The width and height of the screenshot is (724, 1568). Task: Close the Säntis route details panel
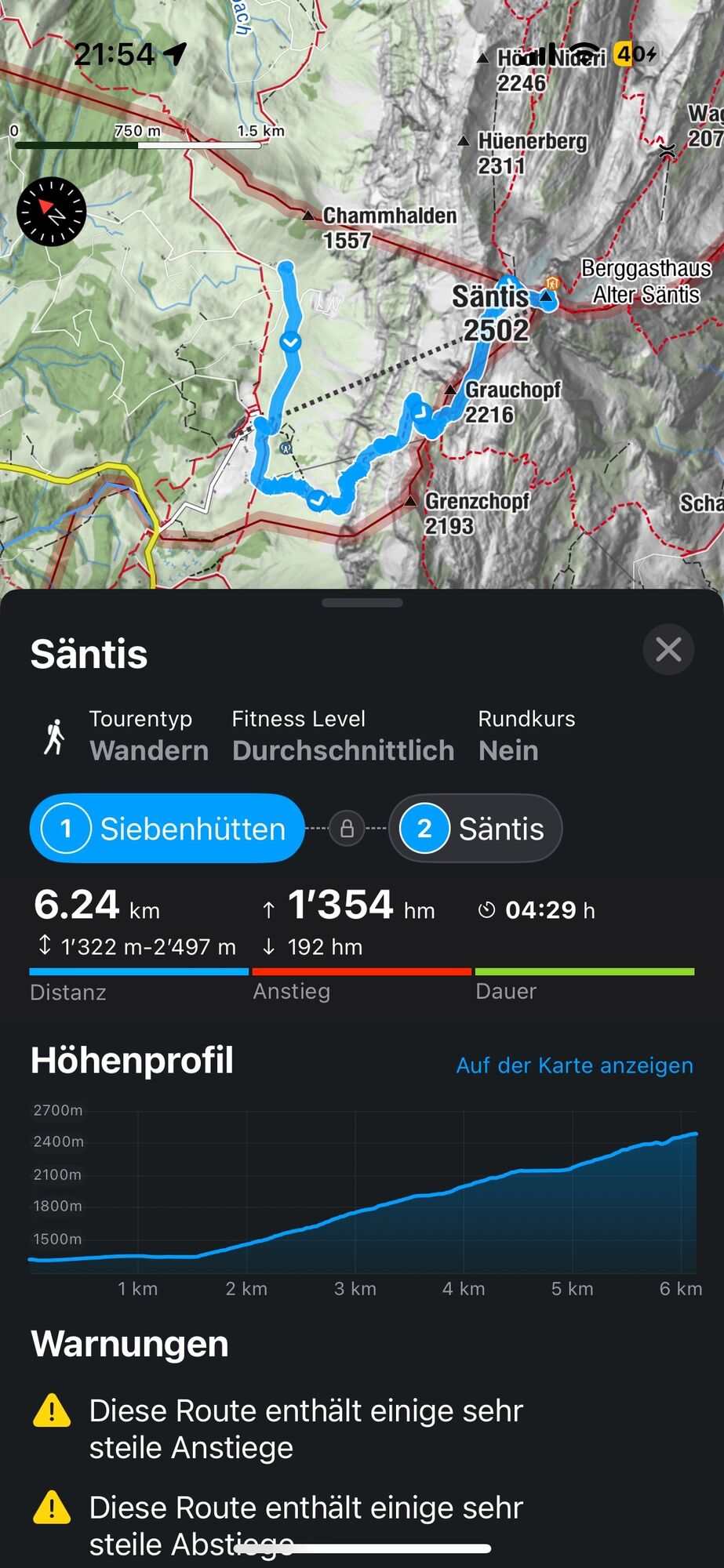(668, 649)
